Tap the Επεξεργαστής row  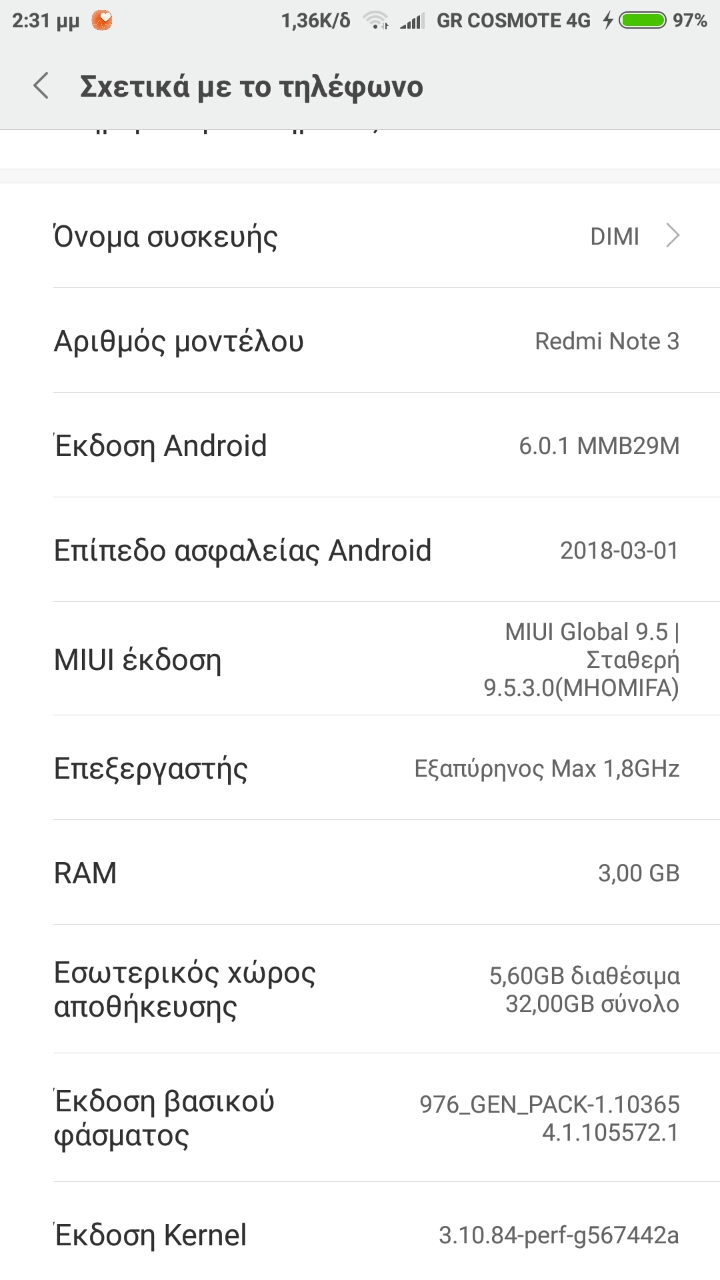[x=360, y=768]
